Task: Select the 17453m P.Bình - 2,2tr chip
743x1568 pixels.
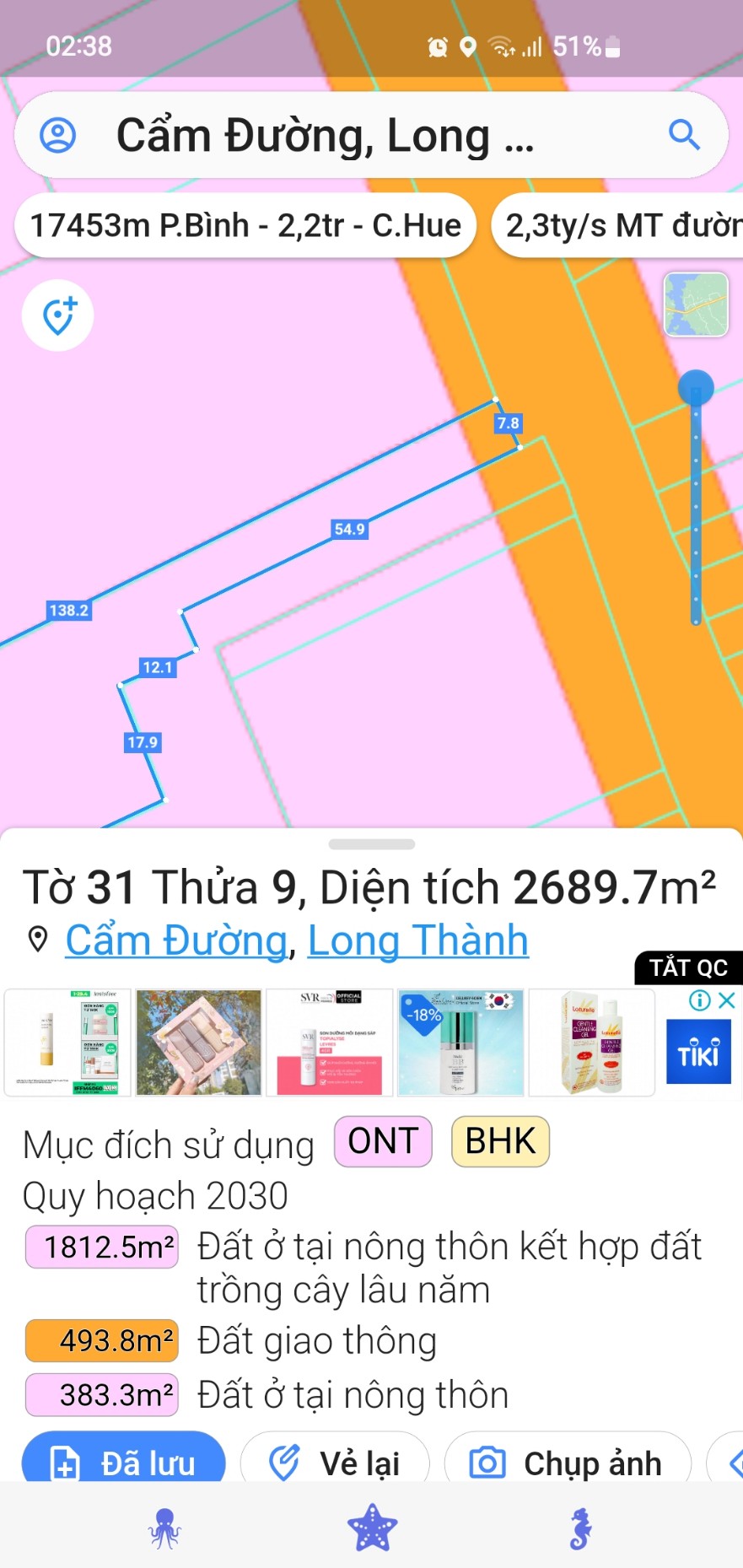Action: pos(245,225)
